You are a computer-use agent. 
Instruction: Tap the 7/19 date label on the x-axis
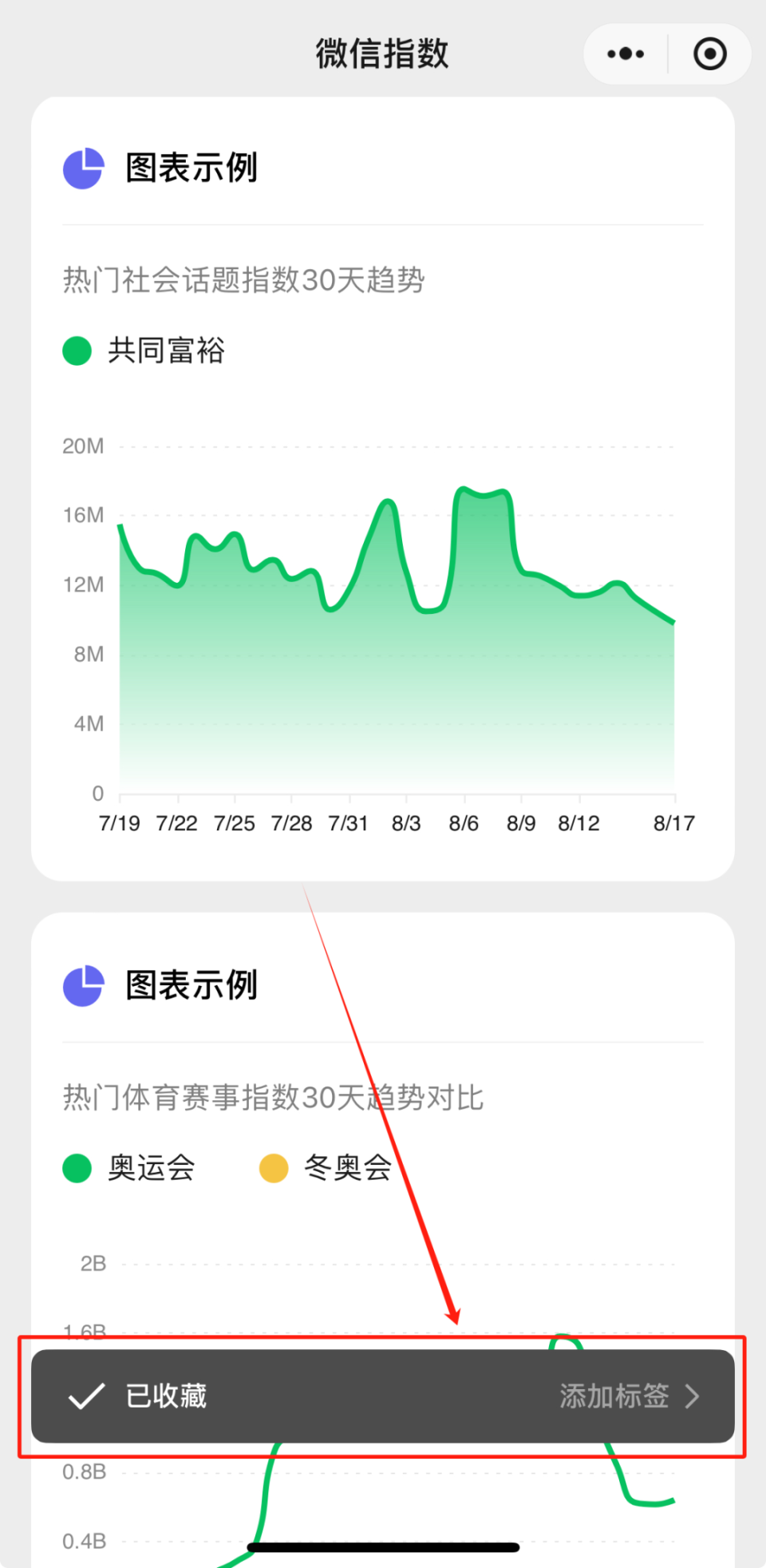[x=119, y=822]
